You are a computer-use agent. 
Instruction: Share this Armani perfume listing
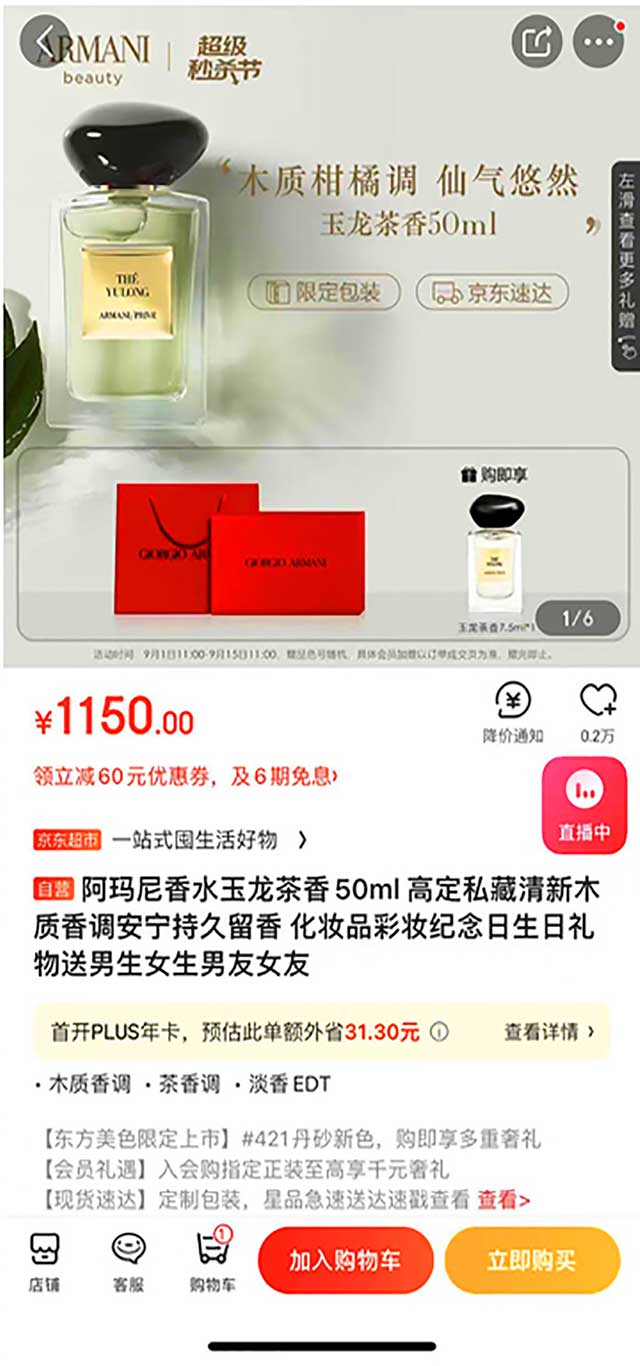537,42
